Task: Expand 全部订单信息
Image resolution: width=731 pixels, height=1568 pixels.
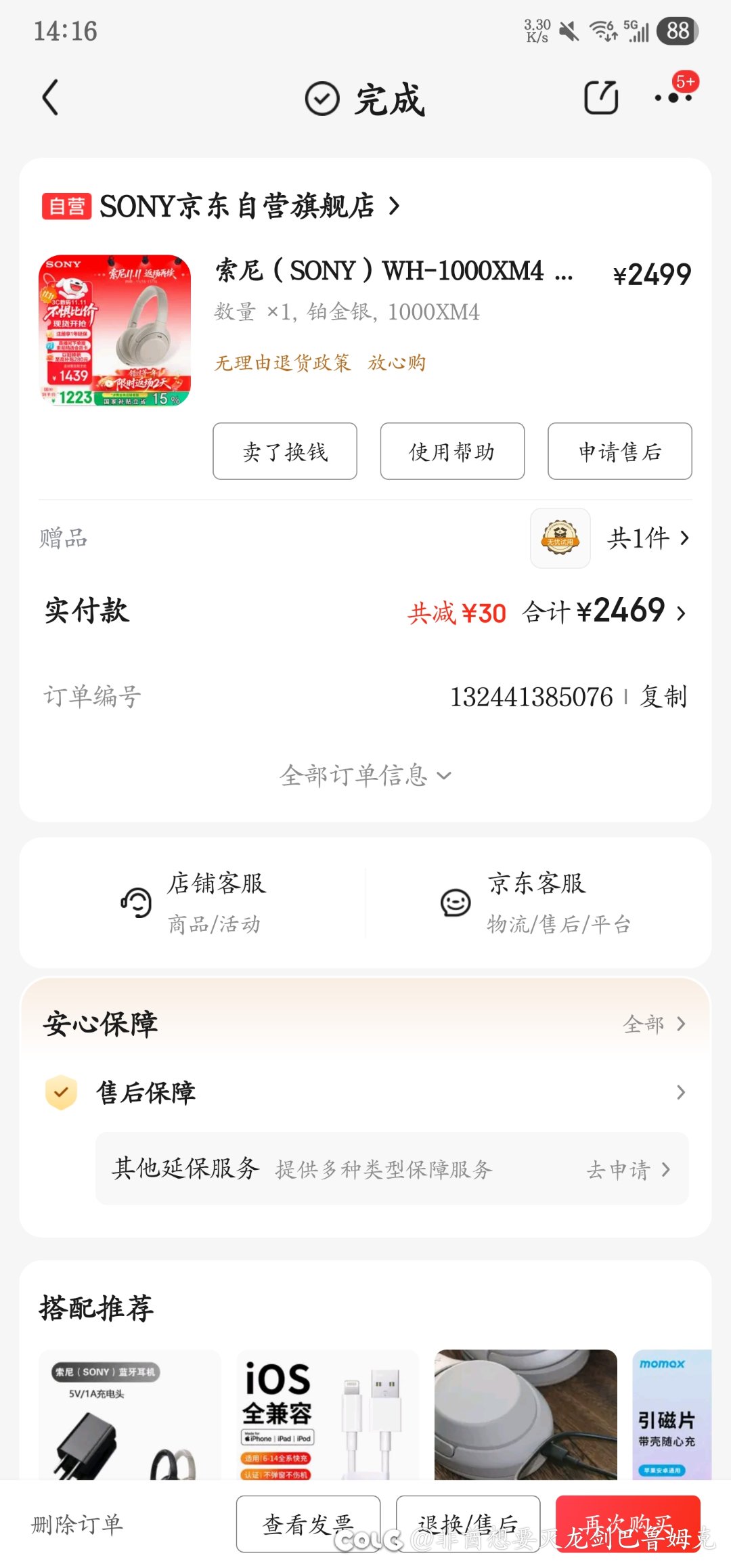Action: click(x=365, y=775)
